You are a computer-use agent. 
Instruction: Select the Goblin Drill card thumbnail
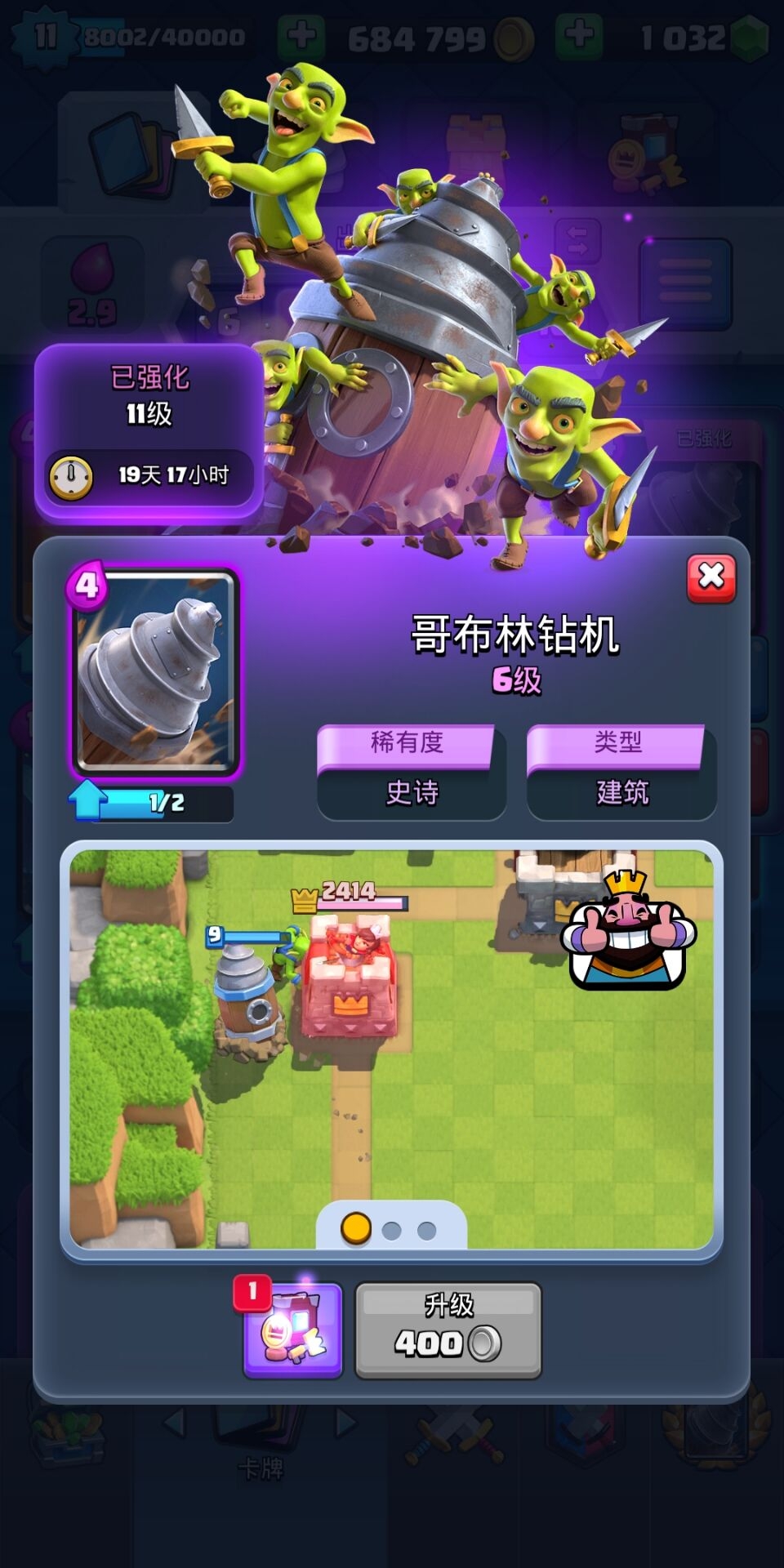click(156, 673)
